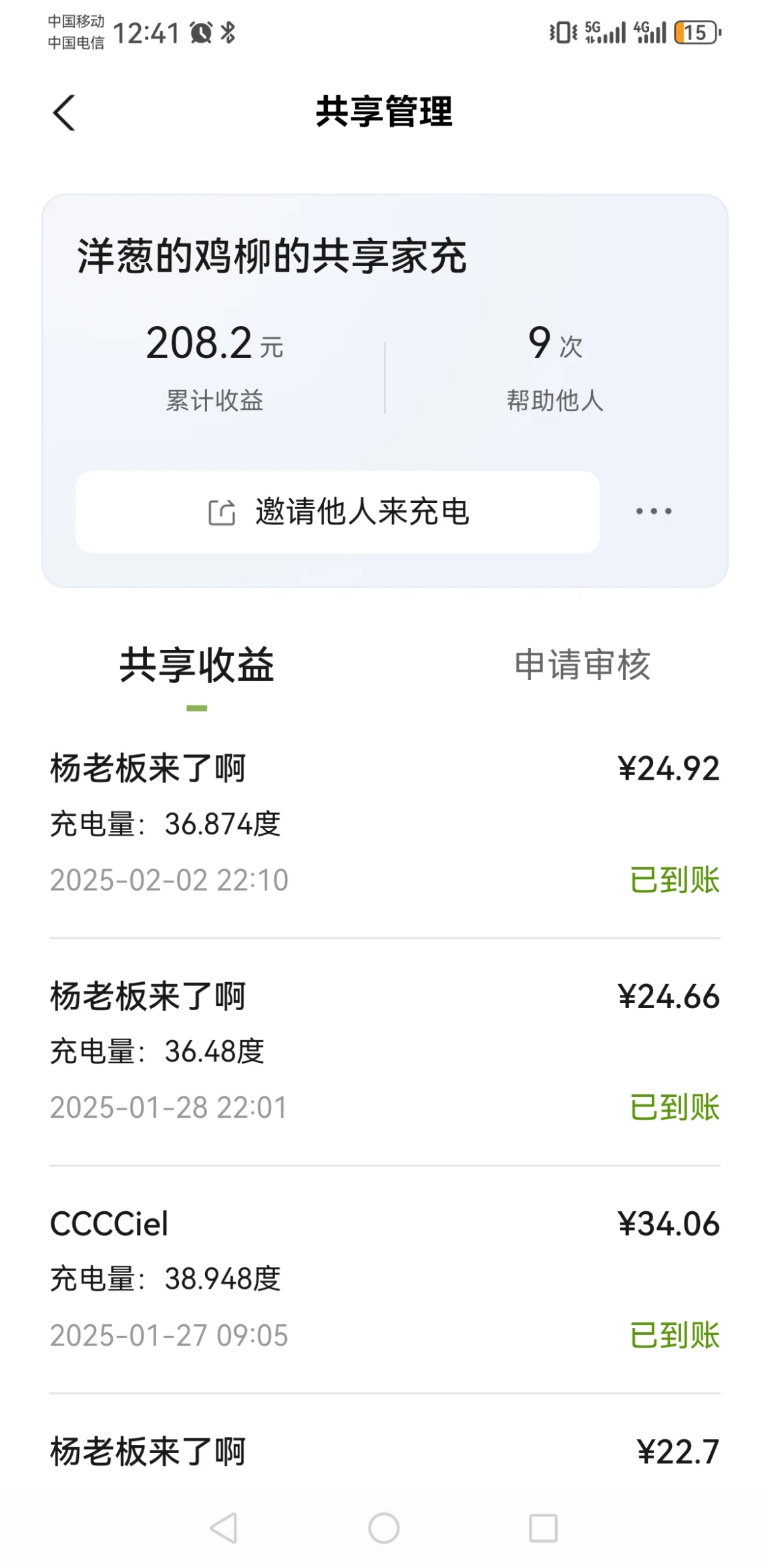Open the ¥24.66 record from 2025-01-28
This screenshot has height=1568, width=768.
pos(385,1052)
